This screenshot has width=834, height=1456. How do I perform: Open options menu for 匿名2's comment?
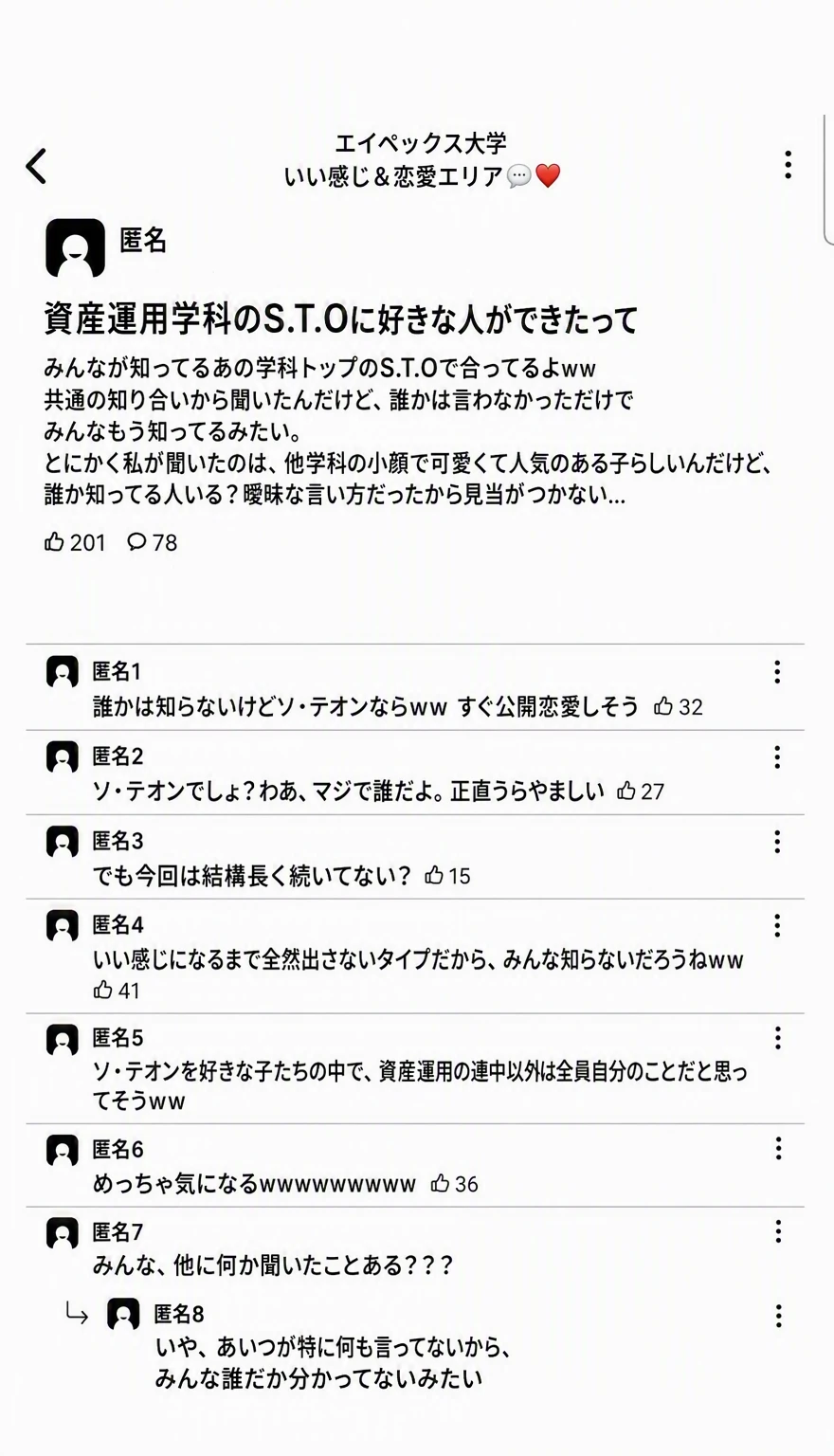(777, 756)
